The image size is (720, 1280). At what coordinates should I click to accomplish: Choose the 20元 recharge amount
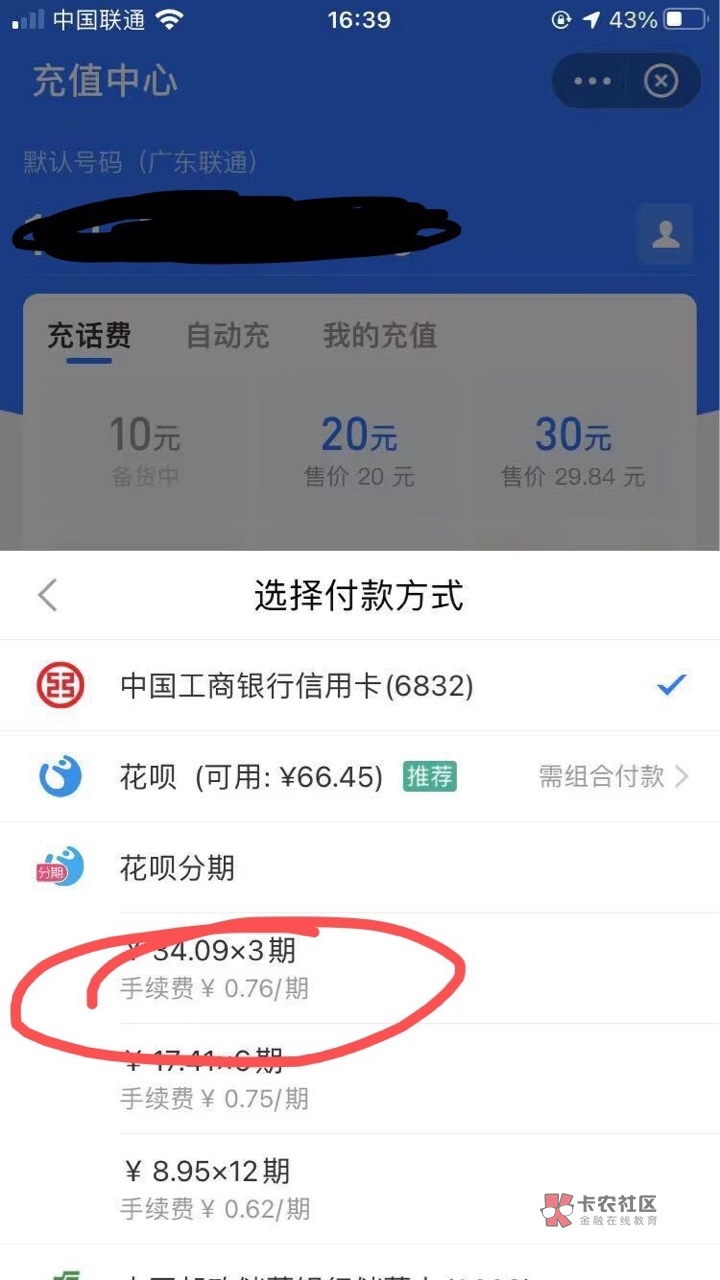pos(359,450)
